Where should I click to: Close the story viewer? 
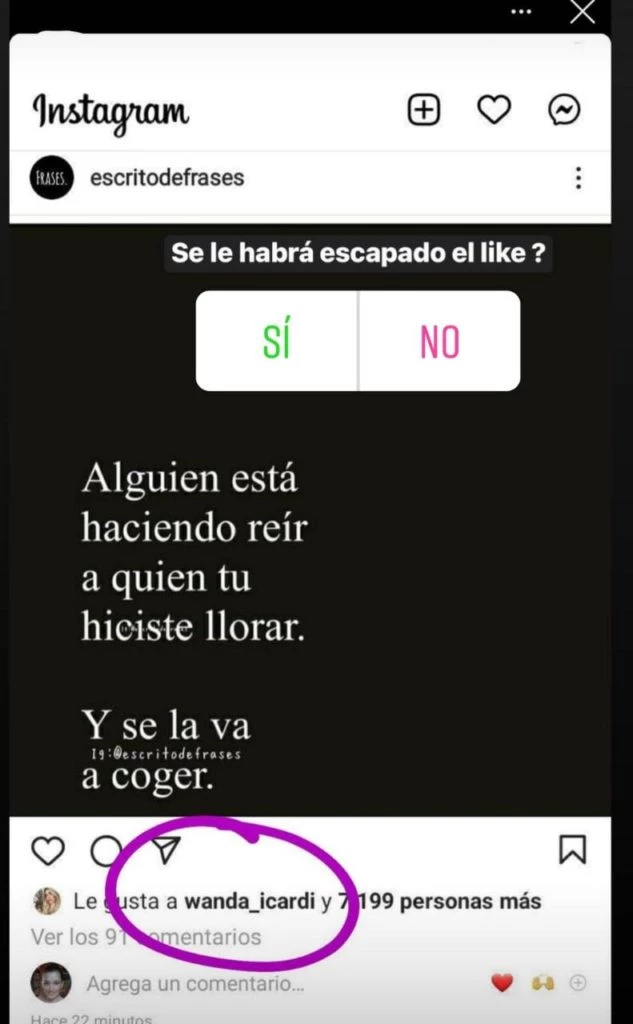tap(582, 12)
